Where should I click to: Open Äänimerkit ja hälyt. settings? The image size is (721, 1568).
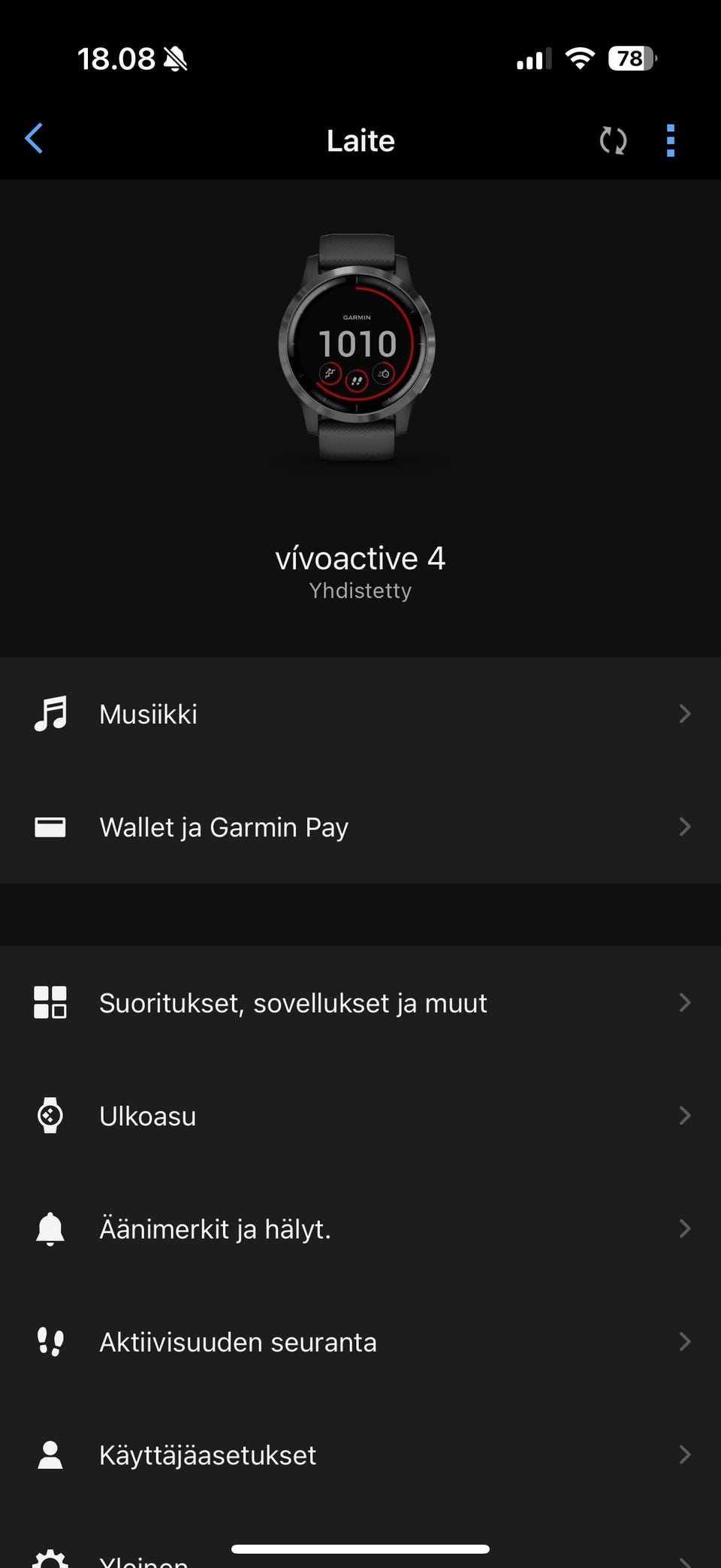tap(360, 1229)
